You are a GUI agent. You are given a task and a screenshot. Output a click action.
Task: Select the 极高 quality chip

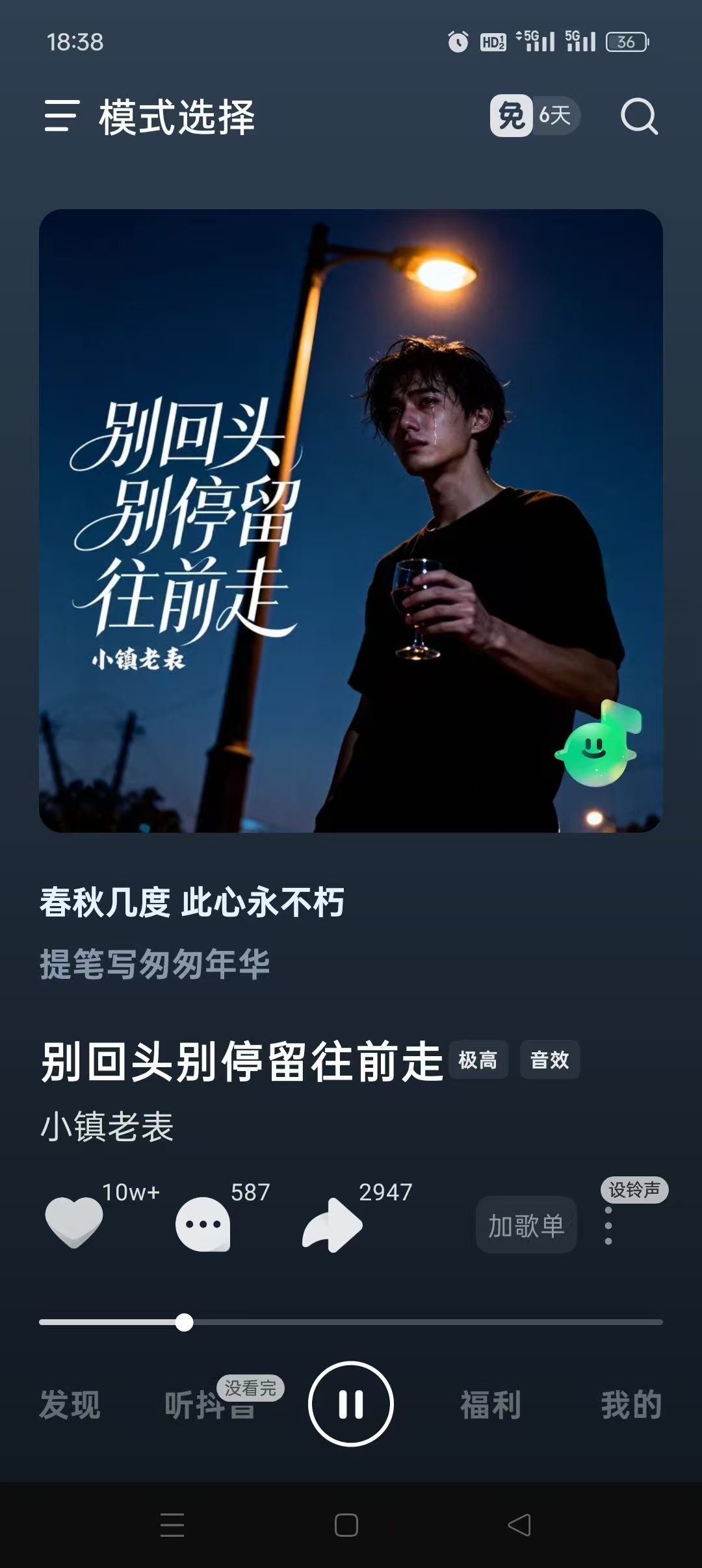click(478, 1060)
